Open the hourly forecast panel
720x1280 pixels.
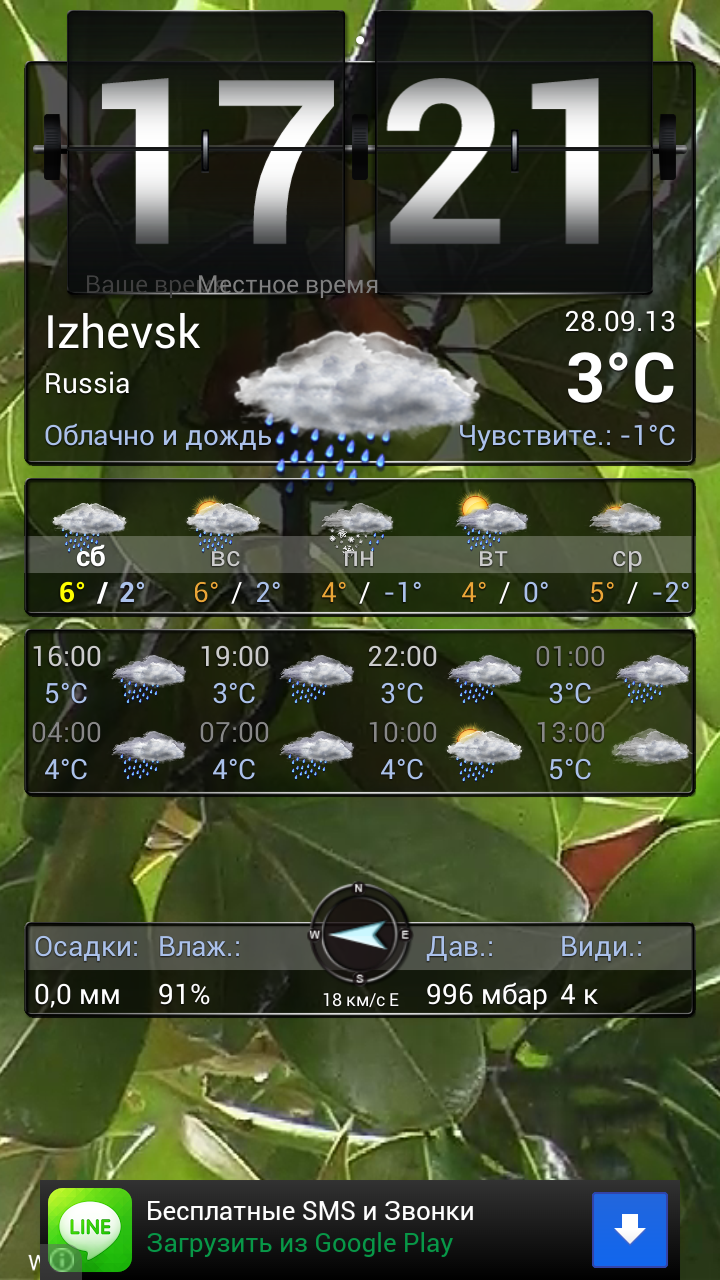pos(360,712)
